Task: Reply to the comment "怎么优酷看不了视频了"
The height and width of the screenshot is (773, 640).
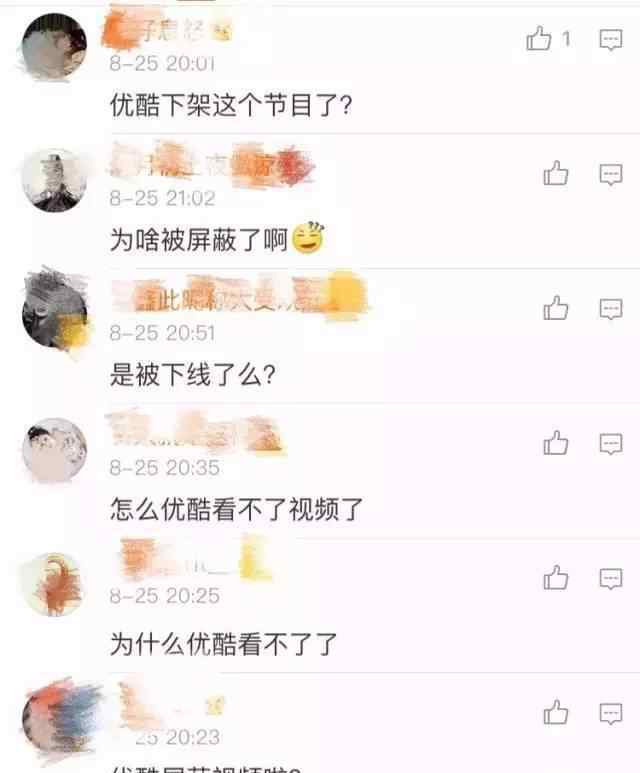Action: (x=610, y=443)
